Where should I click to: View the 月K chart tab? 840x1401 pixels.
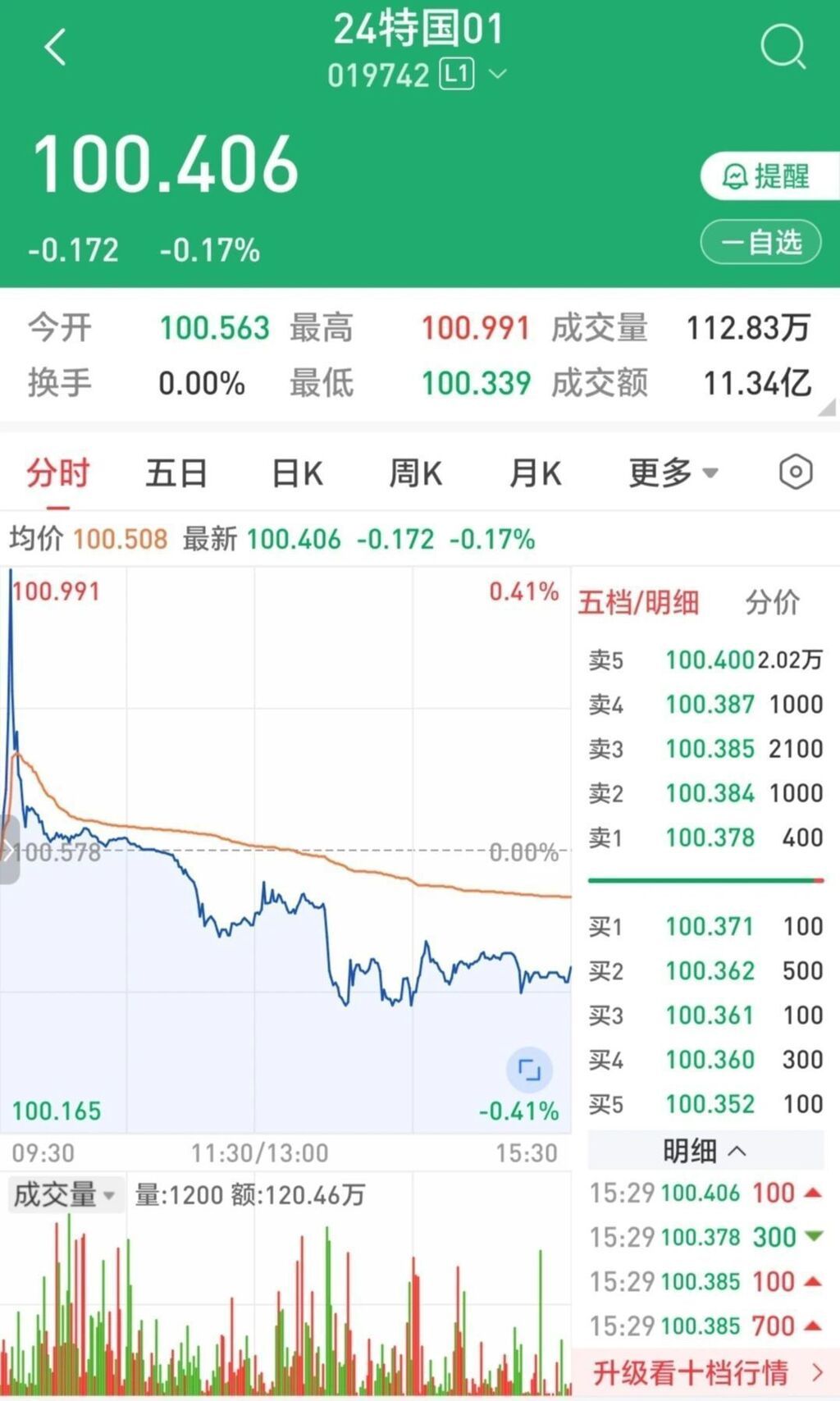(535, 473)
